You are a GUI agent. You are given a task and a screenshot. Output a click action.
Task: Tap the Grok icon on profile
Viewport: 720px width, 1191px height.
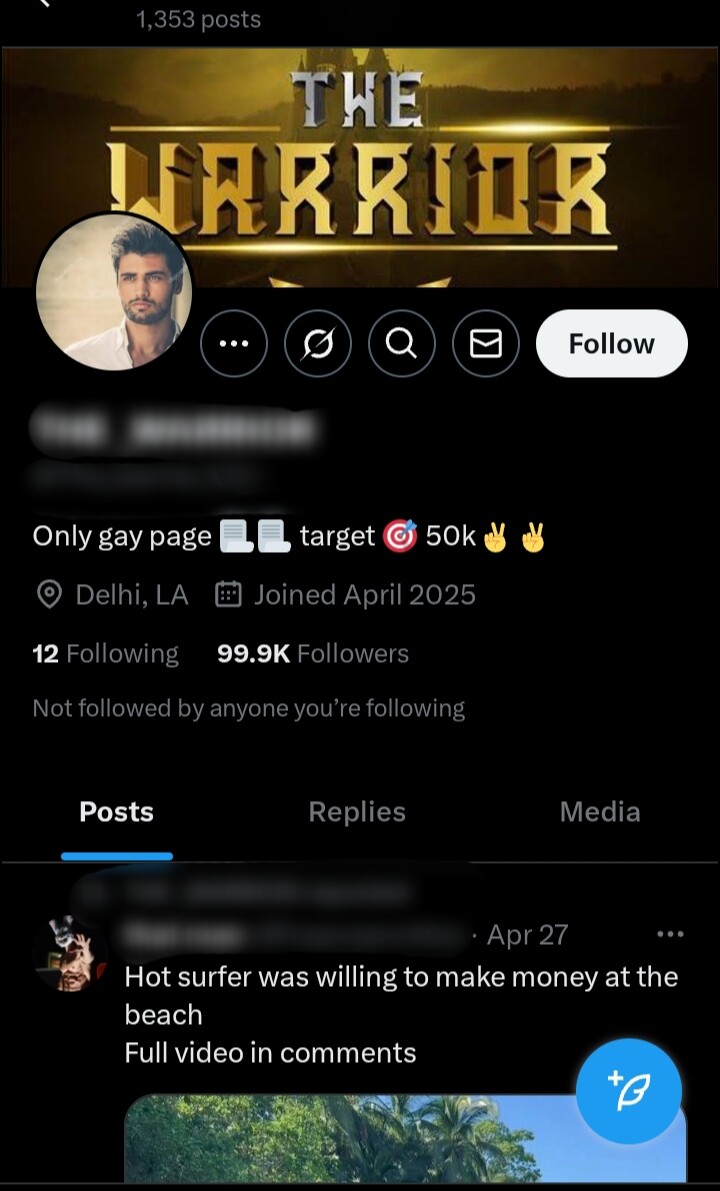click(318, 344)
